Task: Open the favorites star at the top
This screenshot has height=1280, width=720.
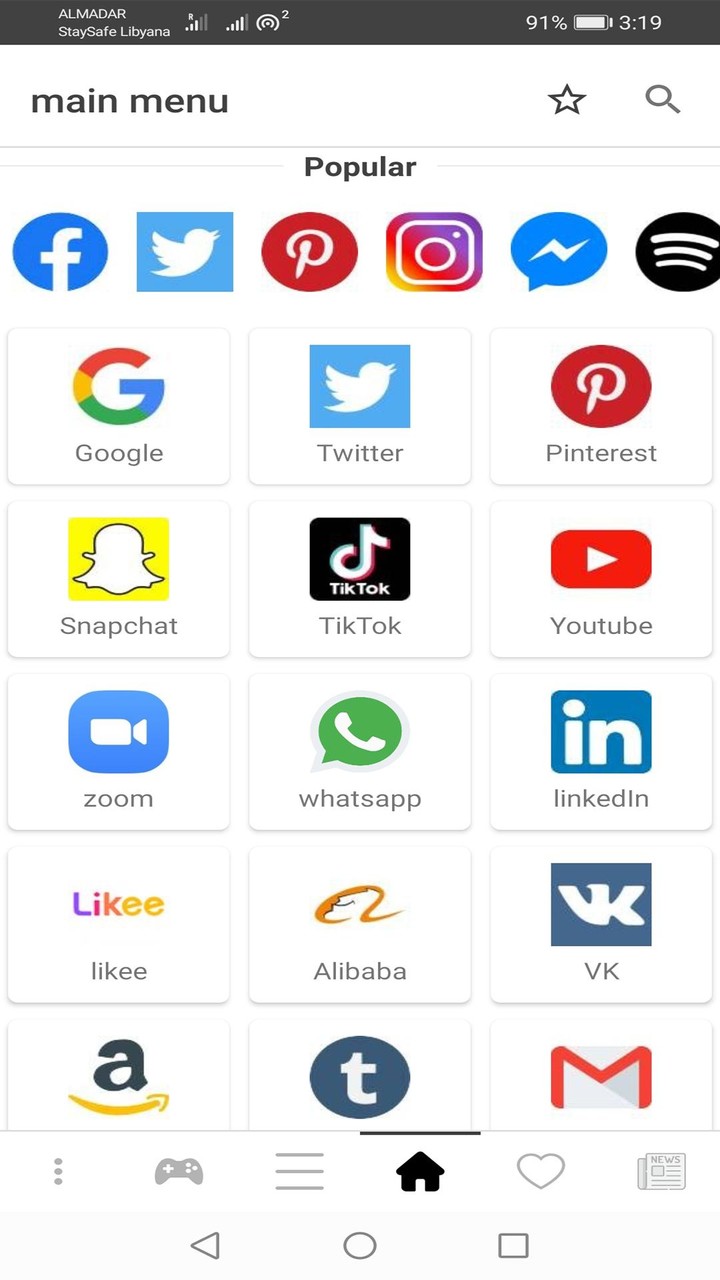Action: click(x=567, y=99)
